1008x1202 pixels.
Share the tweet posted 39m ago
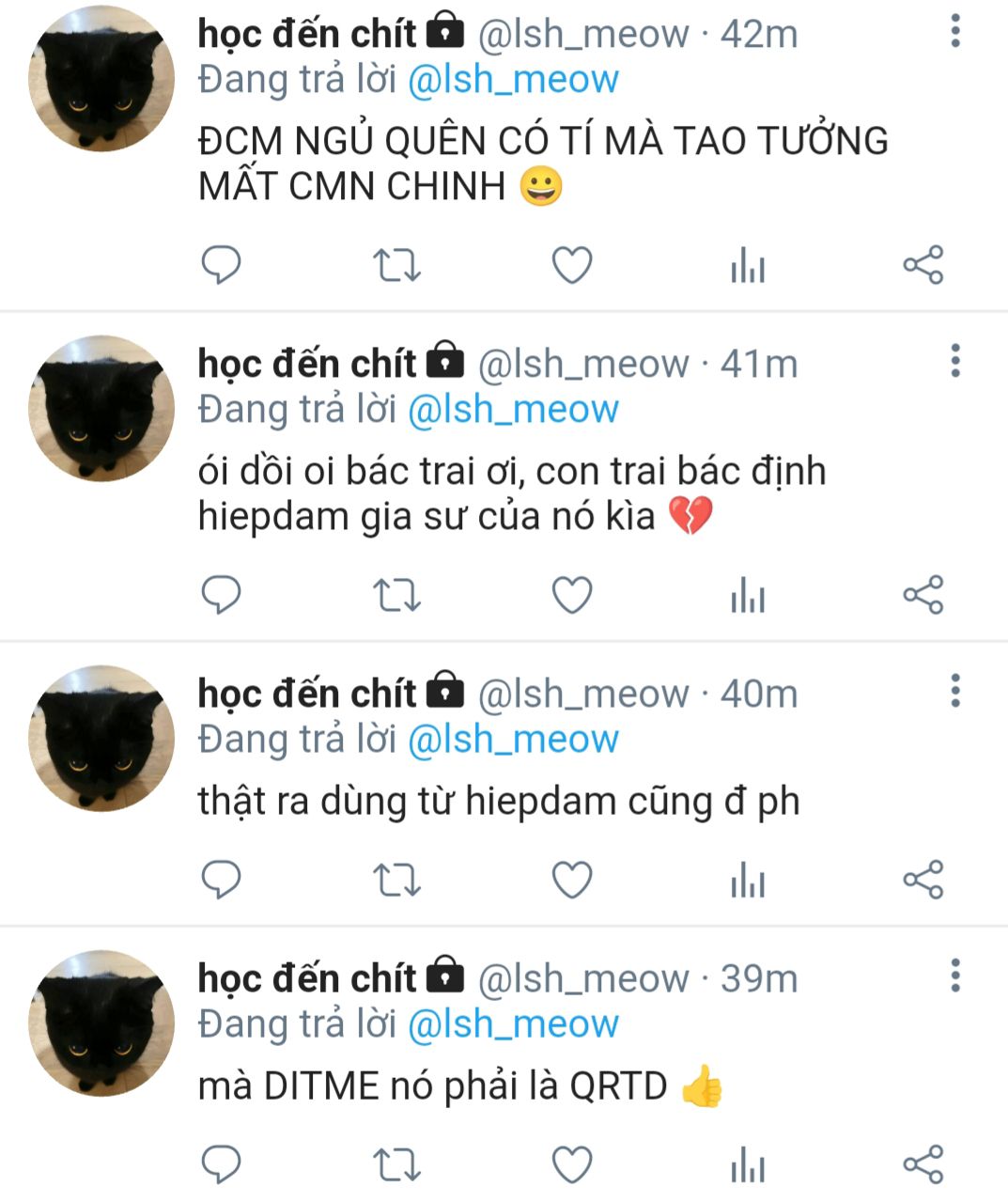pos(923,1165)
